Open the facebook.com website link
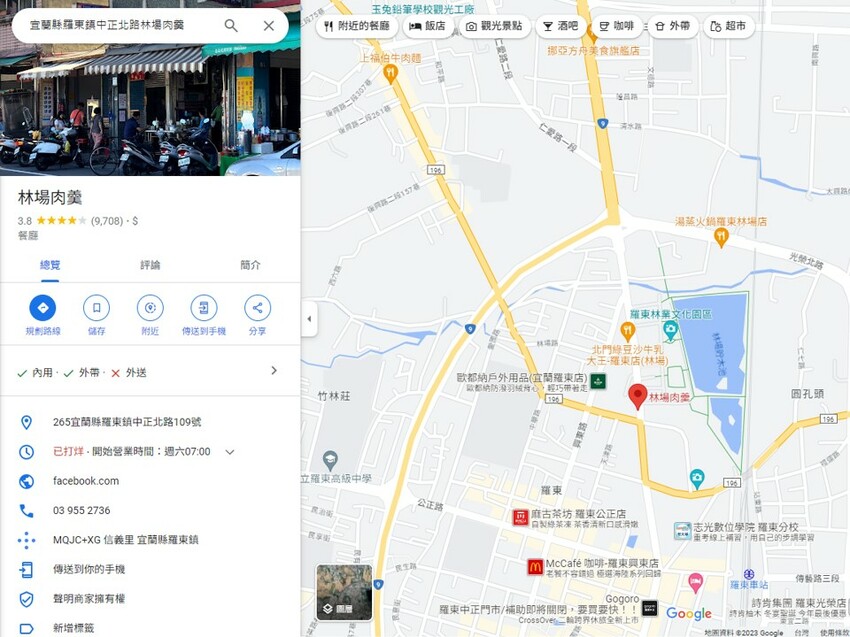 (x=86, y=481)
